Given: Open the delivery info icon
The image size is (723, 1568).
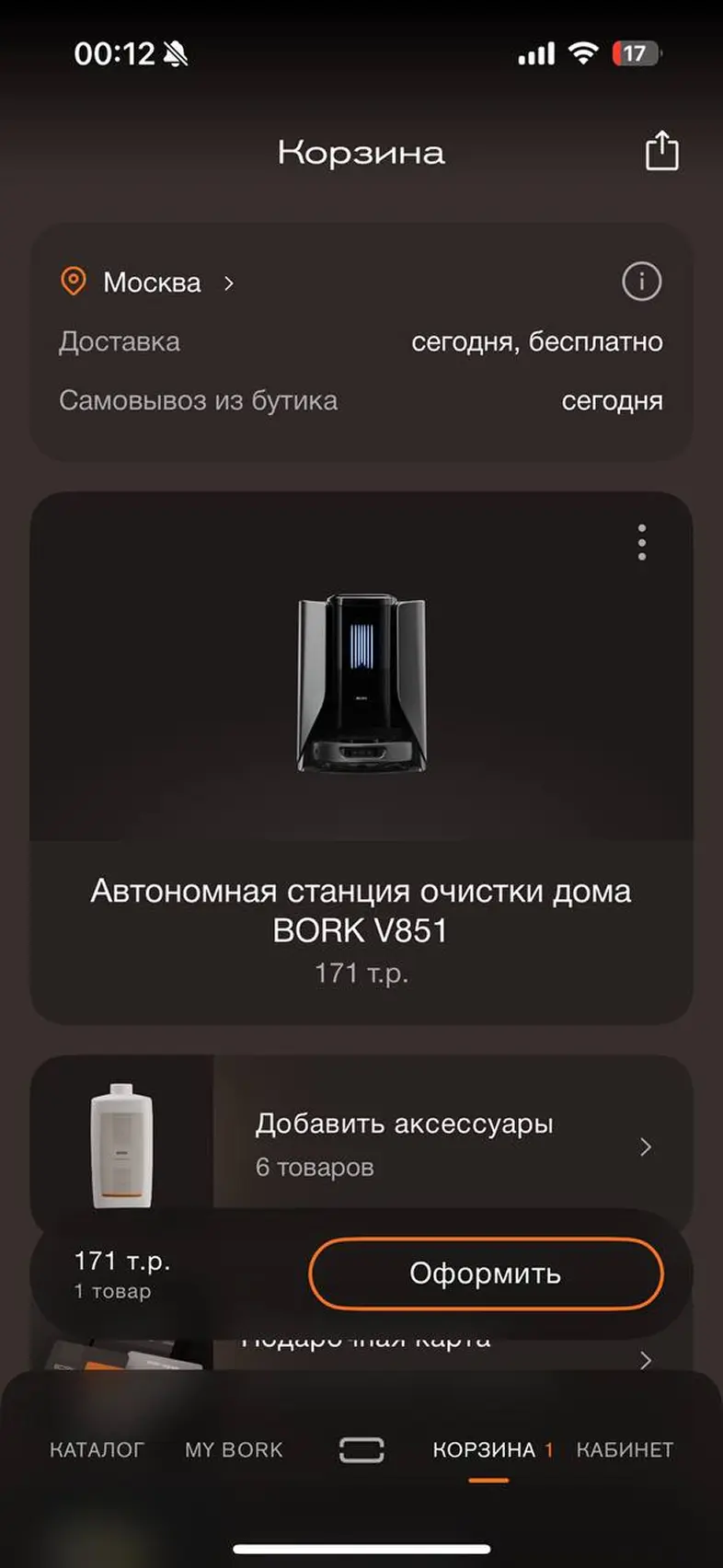Looking at the screenshot, I should tap(641, 282).
